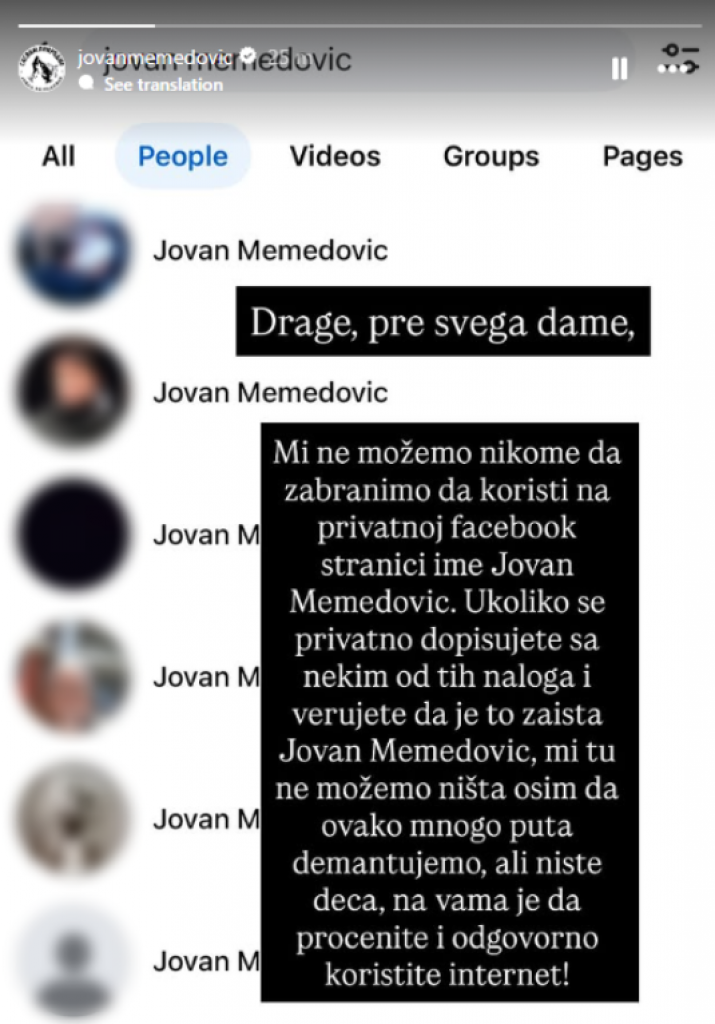This screenshot has height=1024, width=715.
Task: Open the story author's profile picture
Action: pos(41,68)
